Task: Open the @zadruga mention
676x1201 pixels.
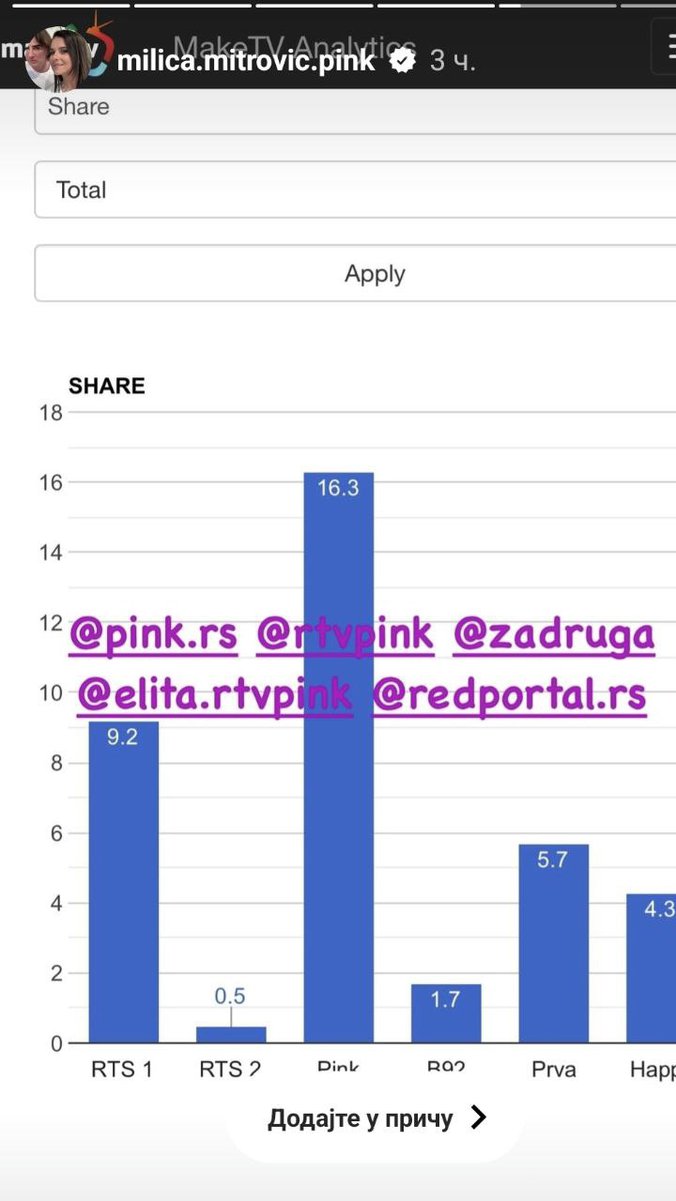Action: [x=554, y=634]
